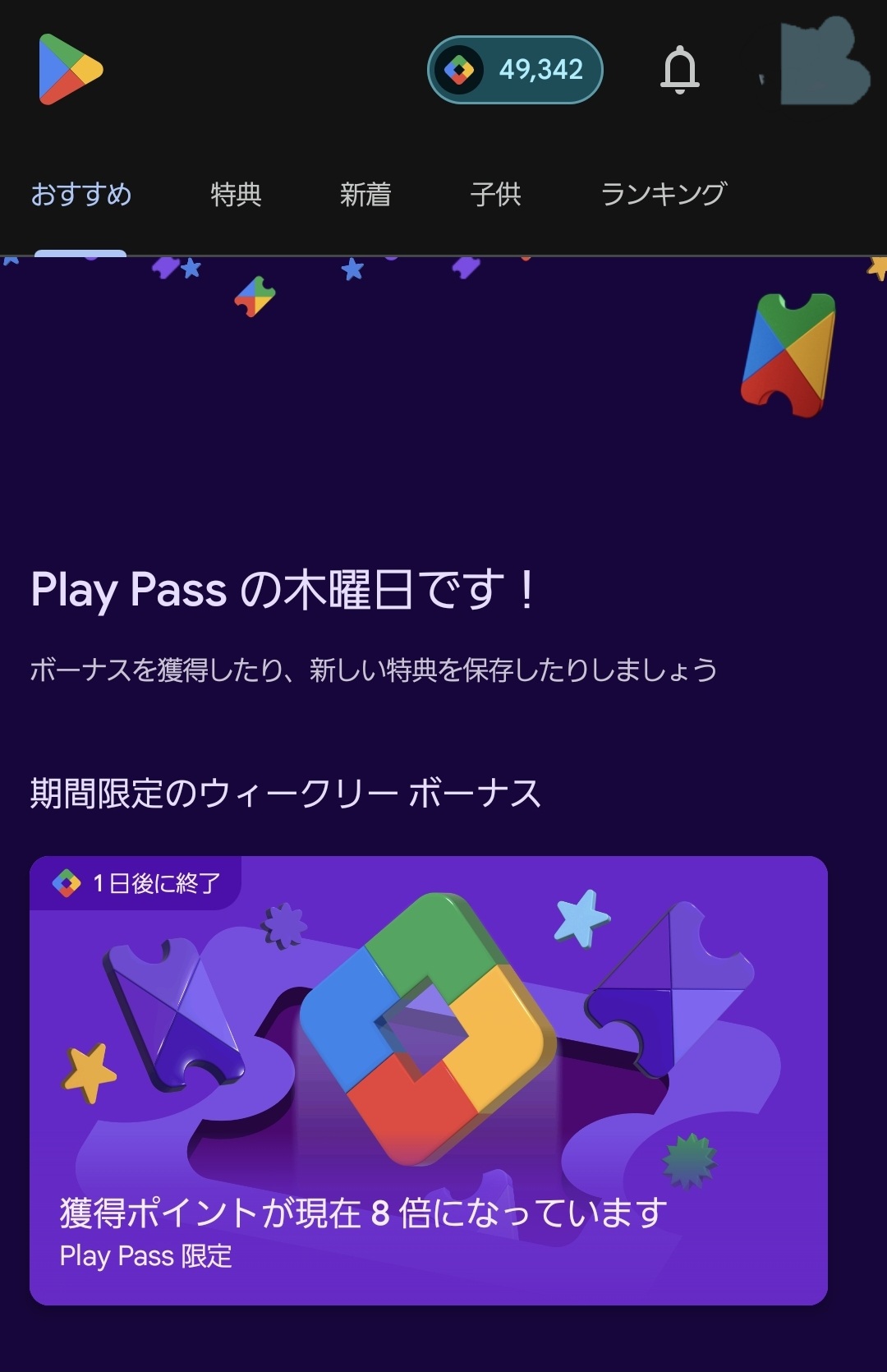The image size is (887, 1372).
Task: Open the Play Points balance 49,342
Action: (515, 70)
